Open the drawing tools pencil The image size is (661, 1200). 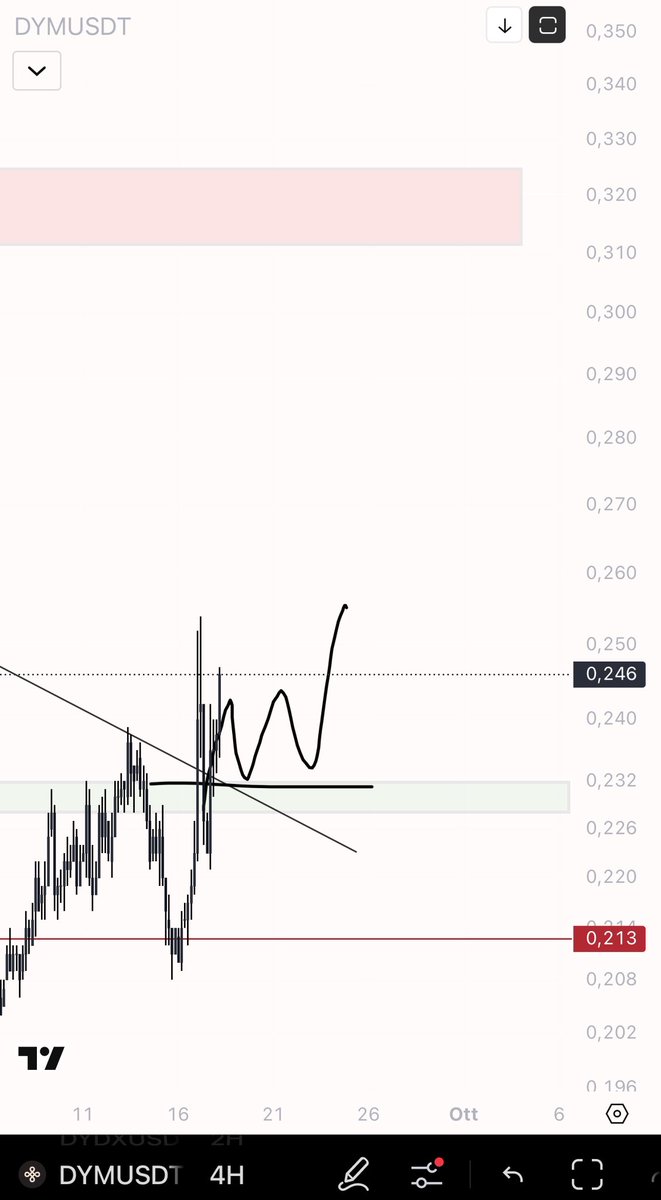point(354,1173)
